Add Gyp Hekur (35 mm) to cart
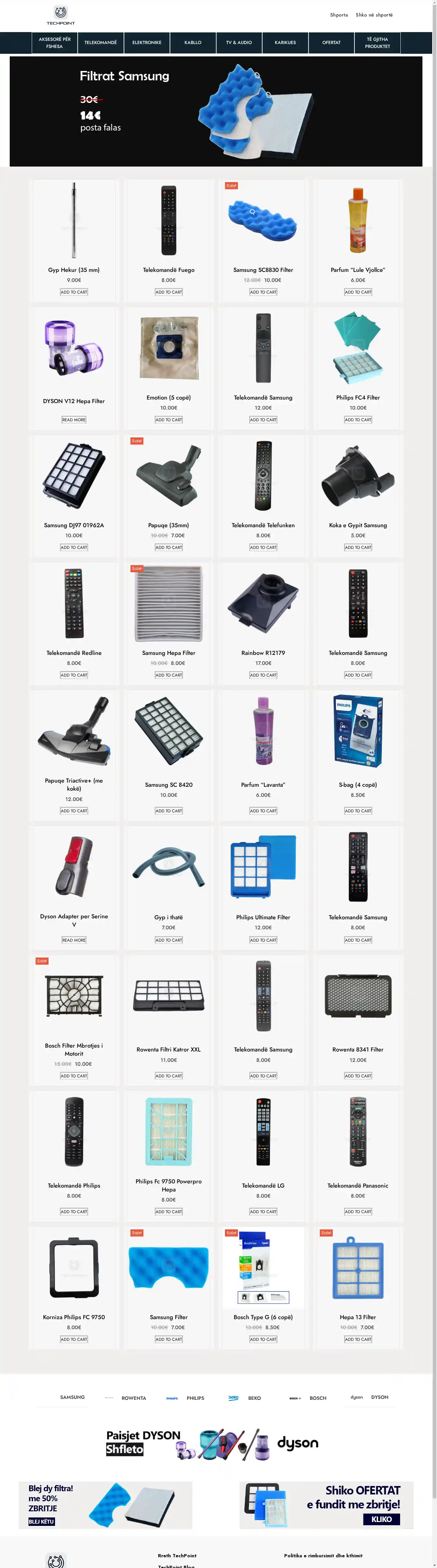Viewport: 437px width, 1568px height. [x=73, y=292]
